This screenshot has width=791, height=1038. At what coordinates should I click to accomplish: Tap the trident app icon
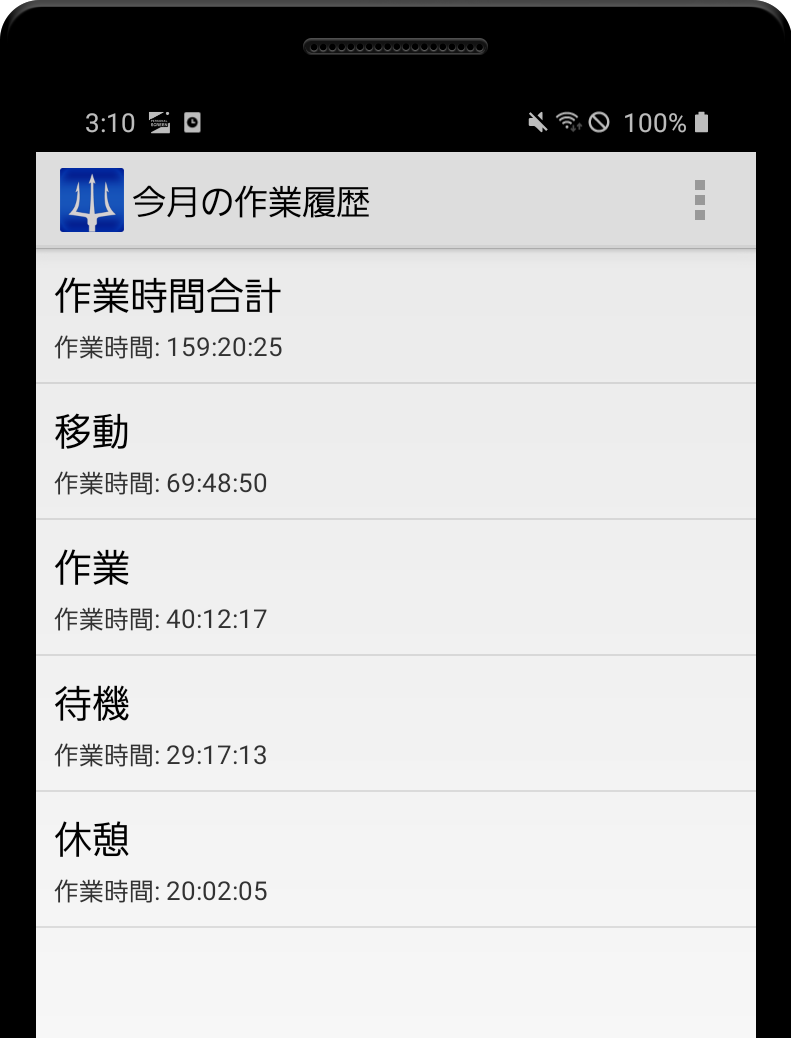(92, 200)
